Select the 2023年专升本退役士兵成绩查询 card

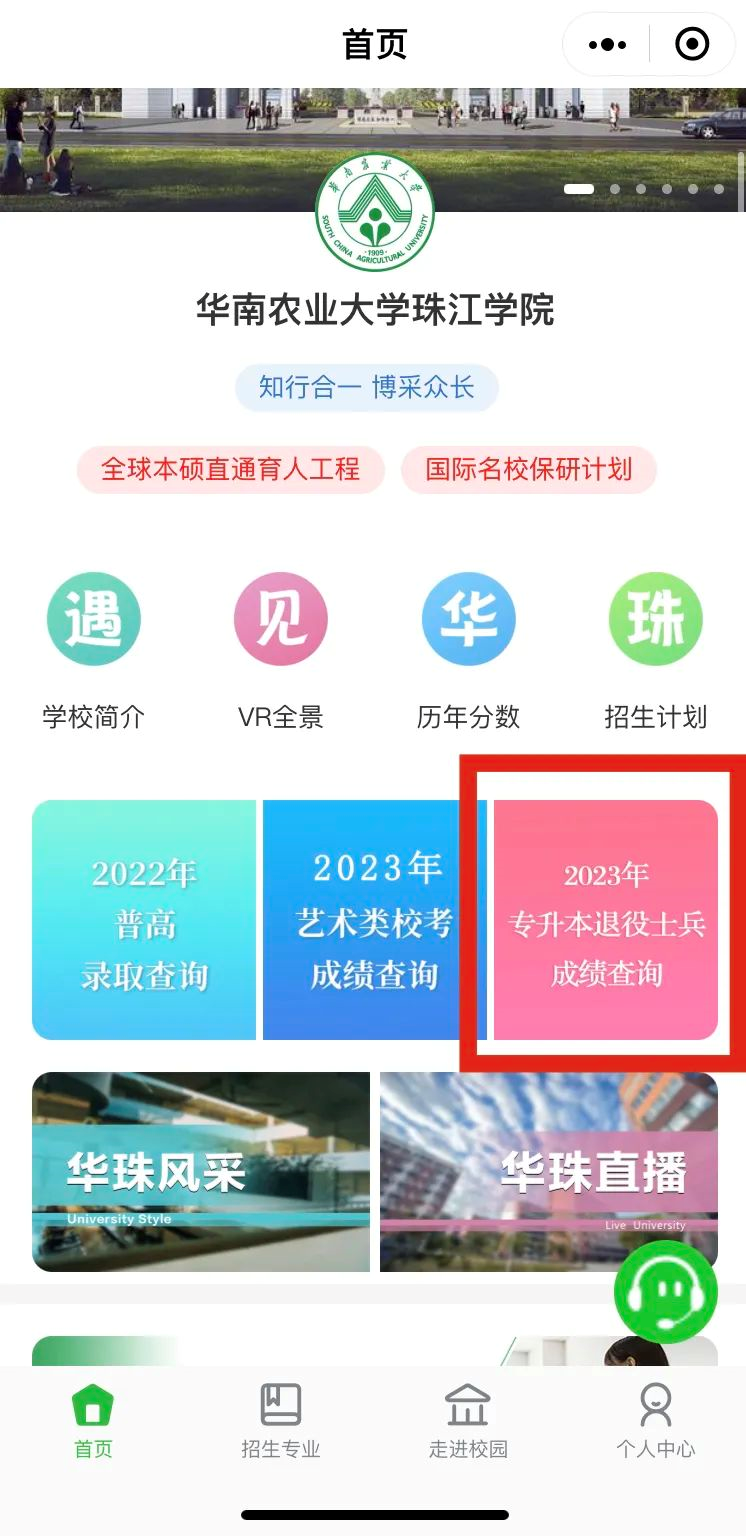pos(606,920)
